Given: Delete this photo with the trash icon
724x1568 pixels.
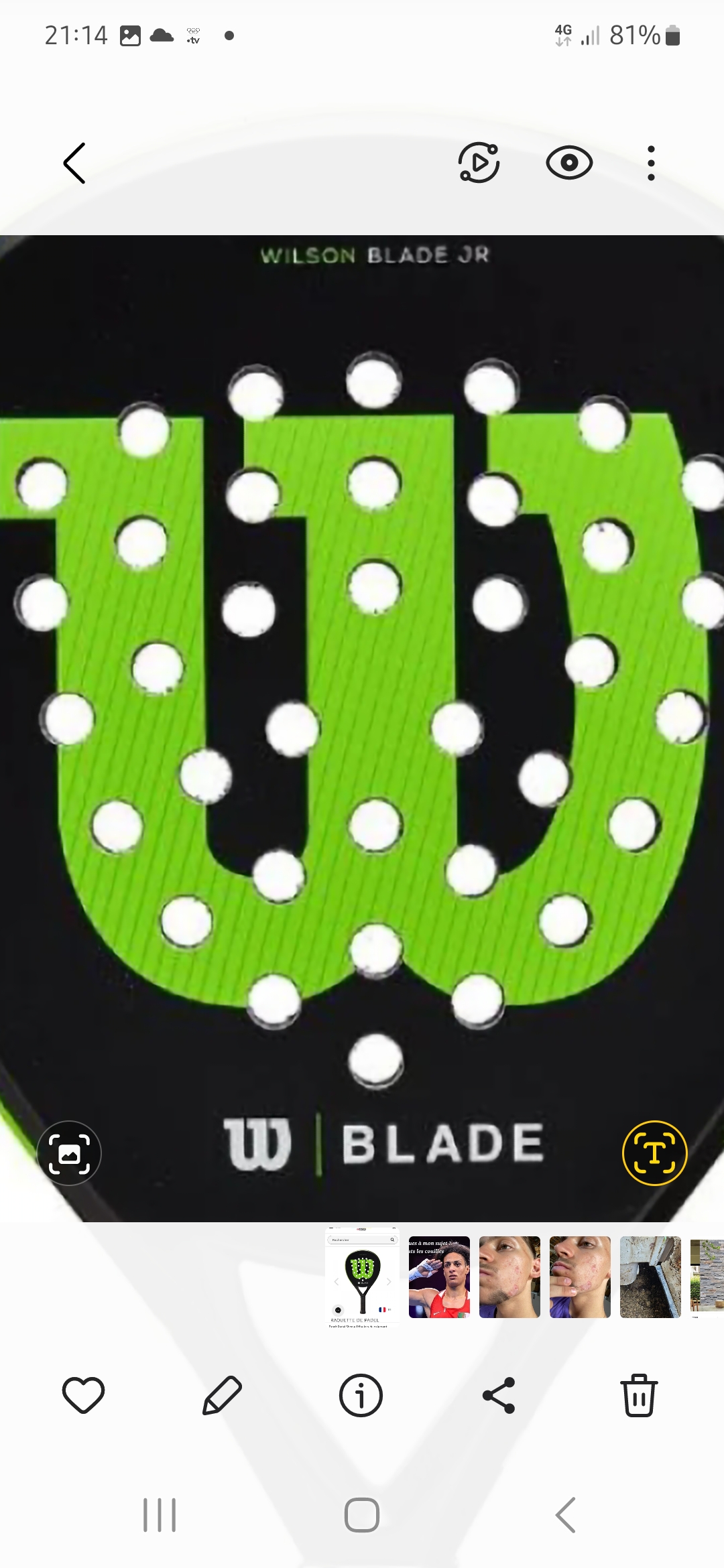Looking at the screenshot, I should coord(639,1396).
